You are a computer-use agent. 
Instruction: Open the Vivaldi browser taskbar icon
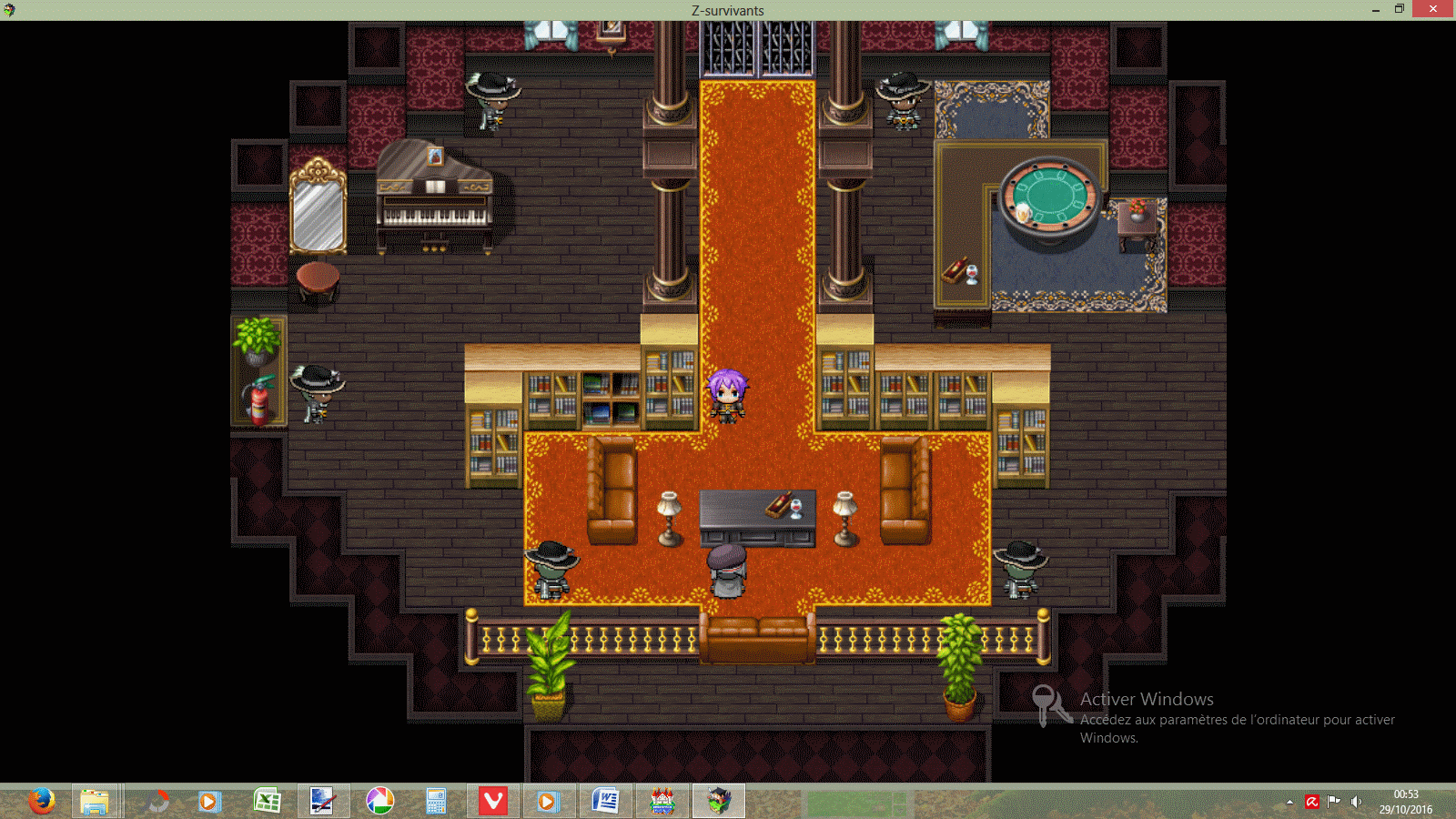pos(493,801)
